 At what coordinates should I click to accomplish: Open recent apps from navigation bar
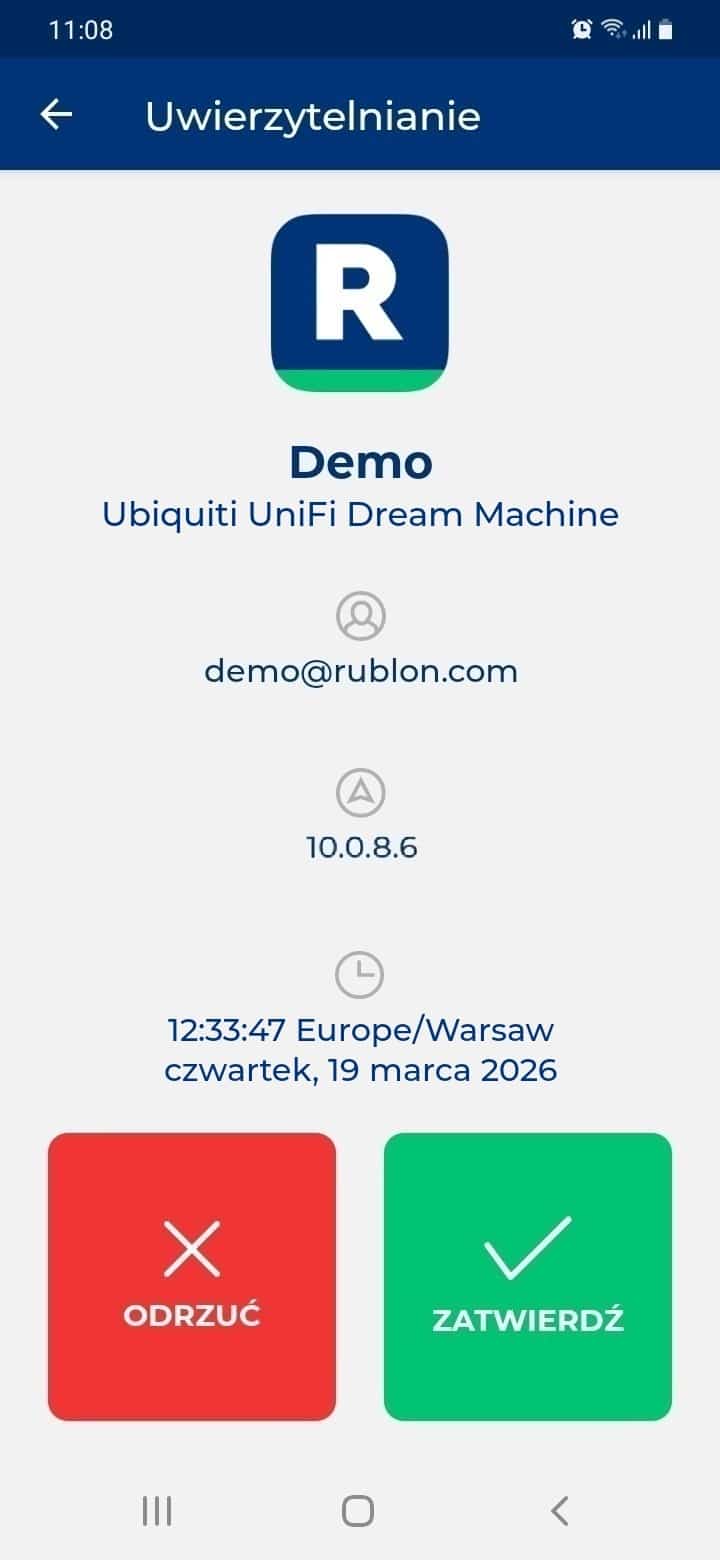(x=157, y=1510)
